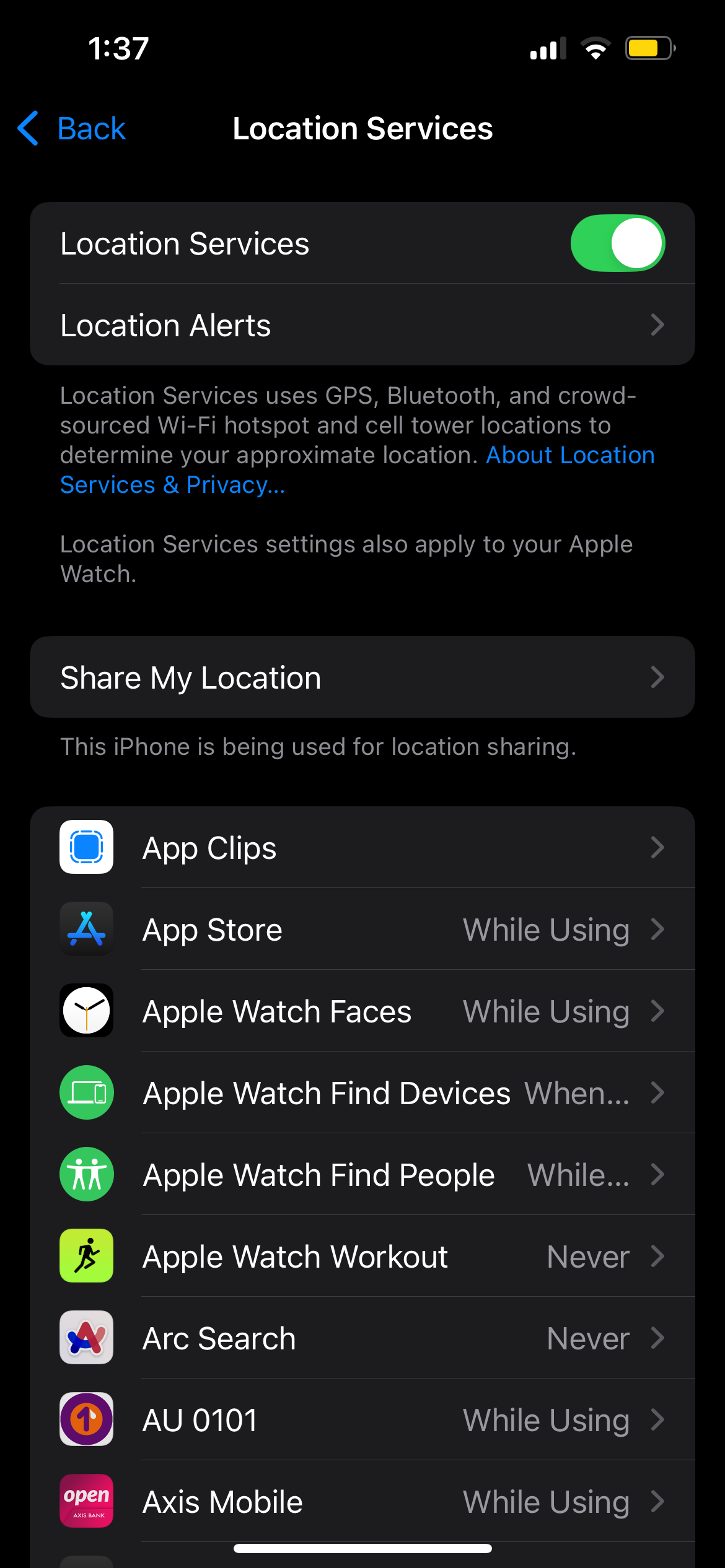Select Apple Watch Find Devices row

(362, 1093)
